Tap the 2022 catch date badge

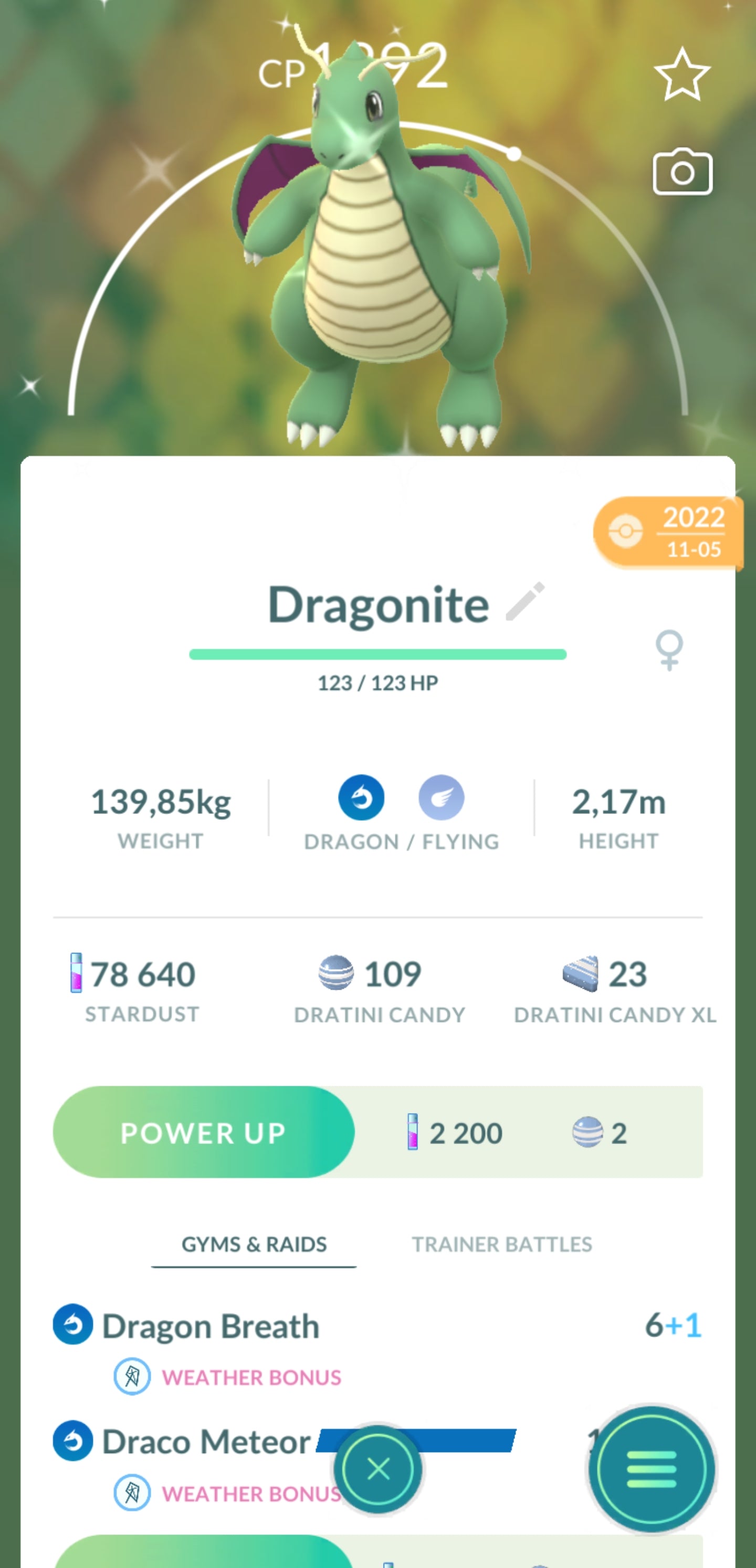pyautogui.click(x=668, y=533)
